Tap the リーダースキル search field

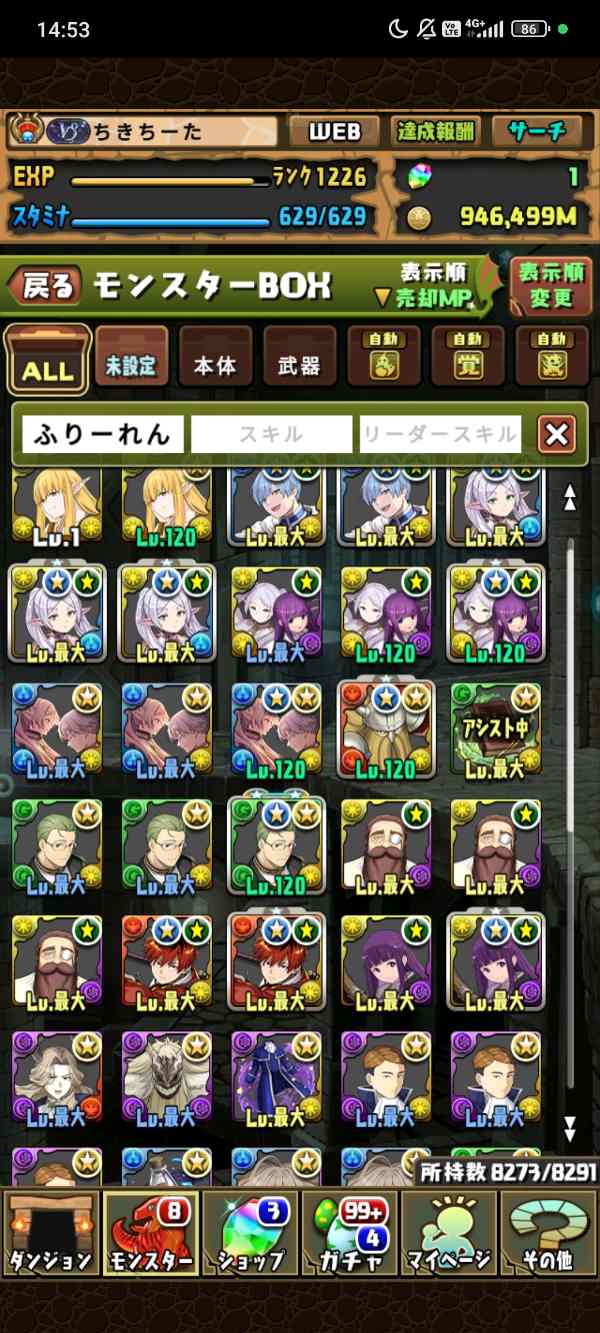point(441,434)
